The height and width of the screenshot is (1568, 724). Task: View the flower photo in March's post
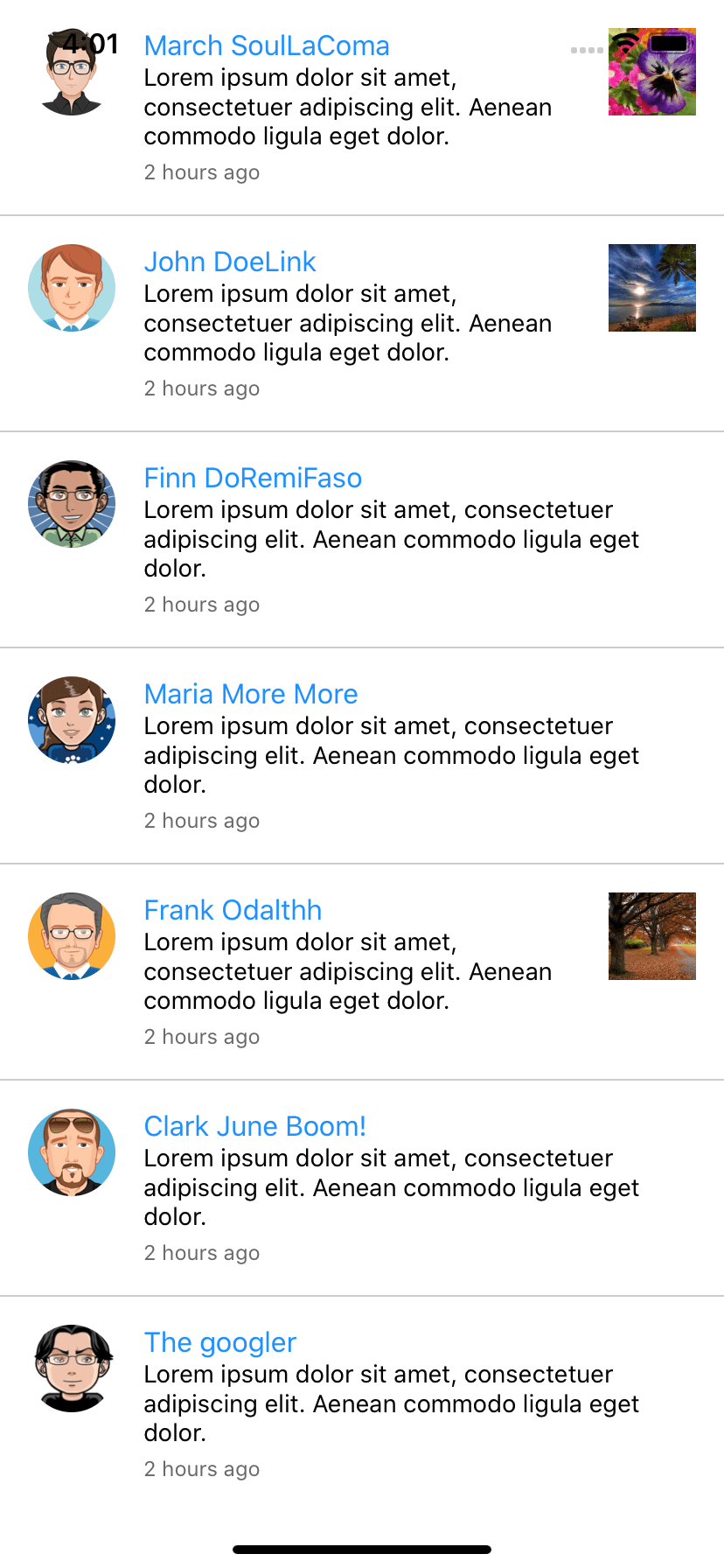pos(652,72)
